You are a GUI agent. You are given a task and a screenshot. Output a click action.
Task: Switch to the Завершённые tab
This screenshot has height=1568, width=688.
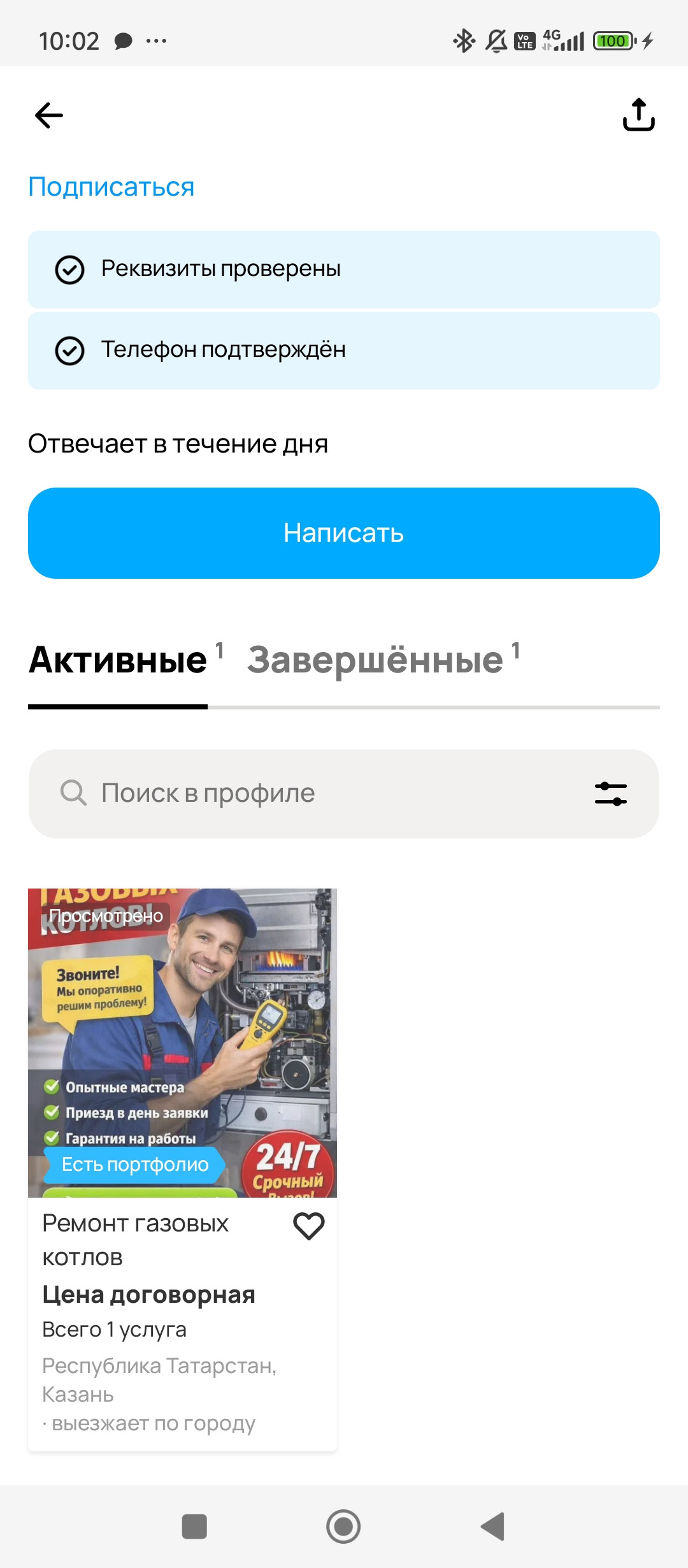click(376, 660)
